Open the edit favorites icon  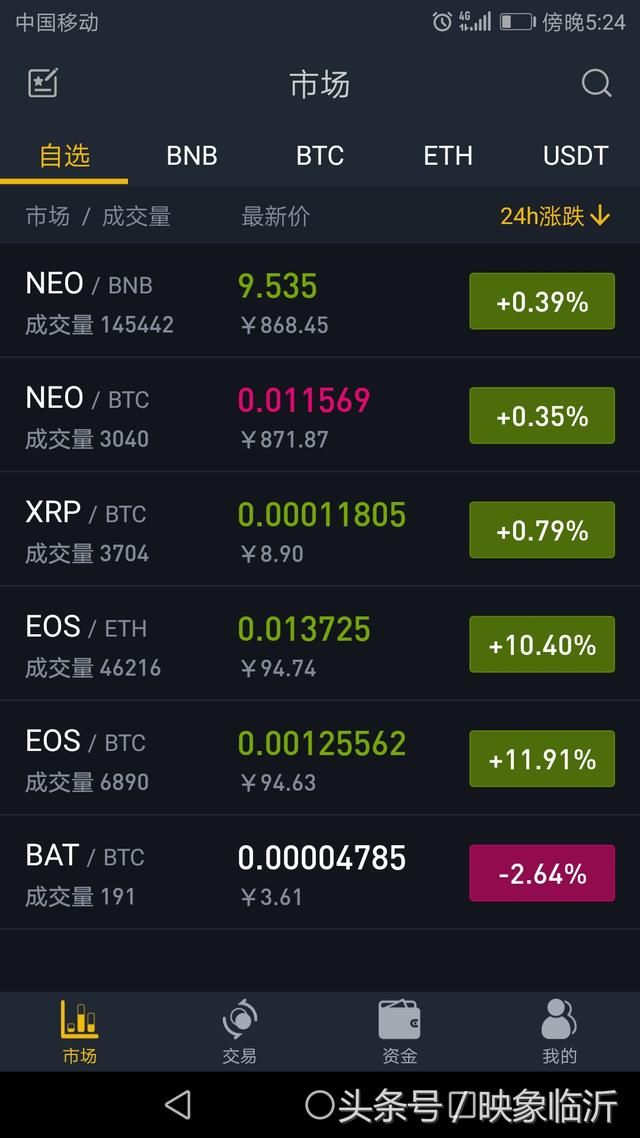[43, 83]
